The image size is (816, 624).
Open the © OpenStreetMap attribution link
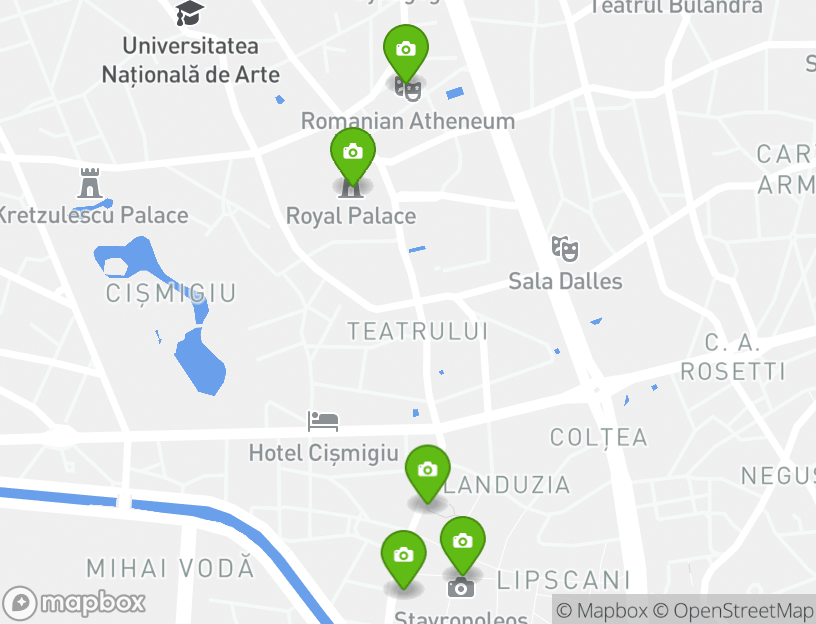coord(734,610)
